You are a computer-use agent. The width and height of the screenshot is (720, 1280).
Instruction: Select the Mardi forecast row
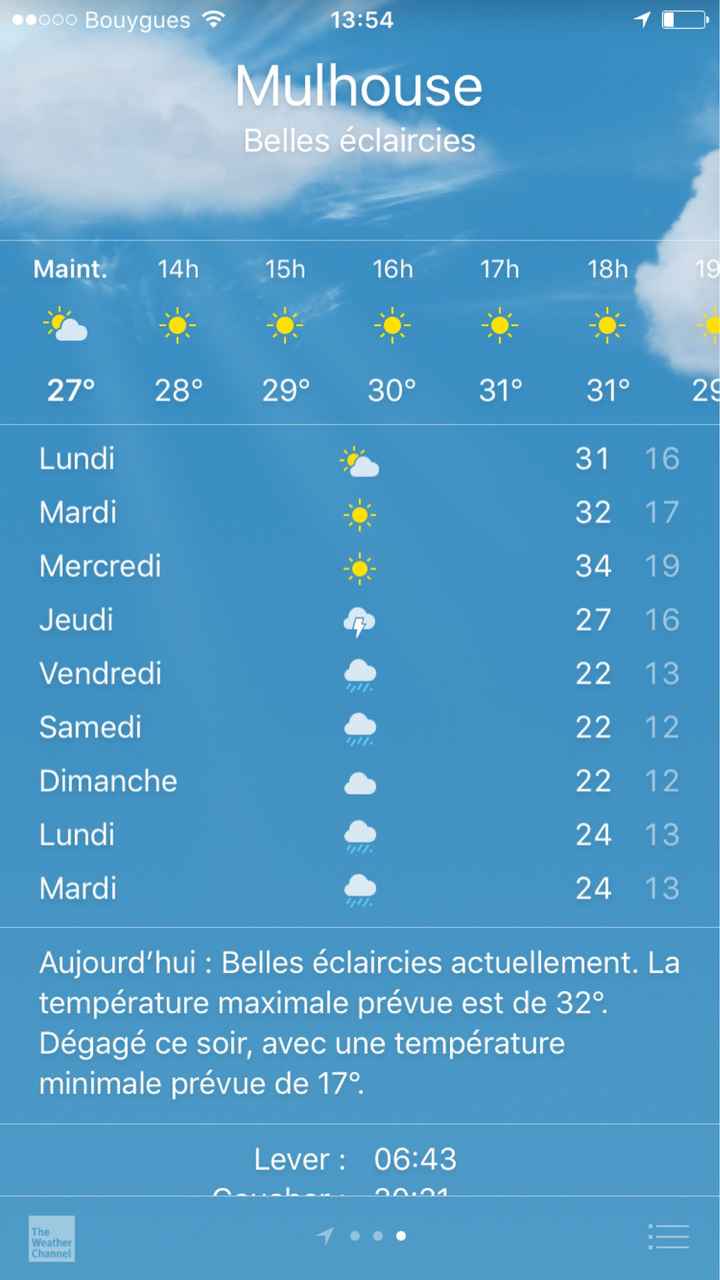pos(359,512)
